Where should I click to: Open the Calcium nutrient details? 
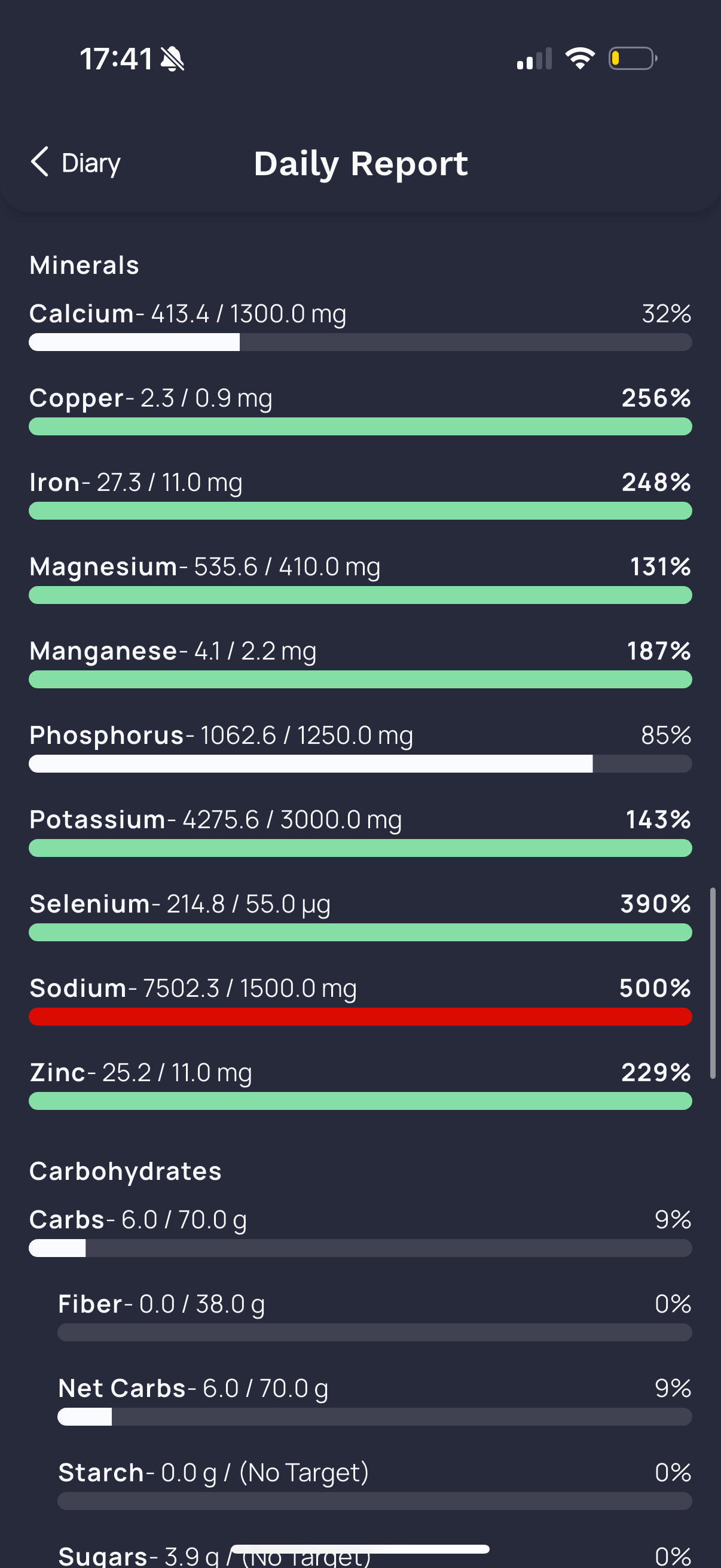[x=359, y=327]
